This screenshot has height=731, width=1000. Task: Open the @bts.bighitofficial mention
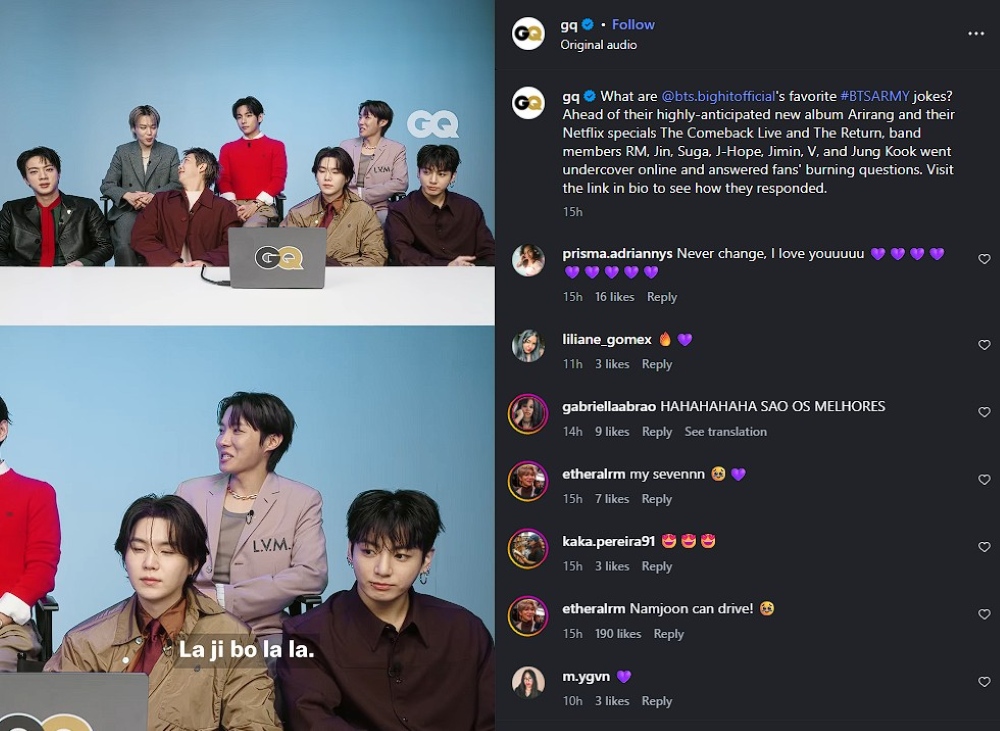(719, 97)
